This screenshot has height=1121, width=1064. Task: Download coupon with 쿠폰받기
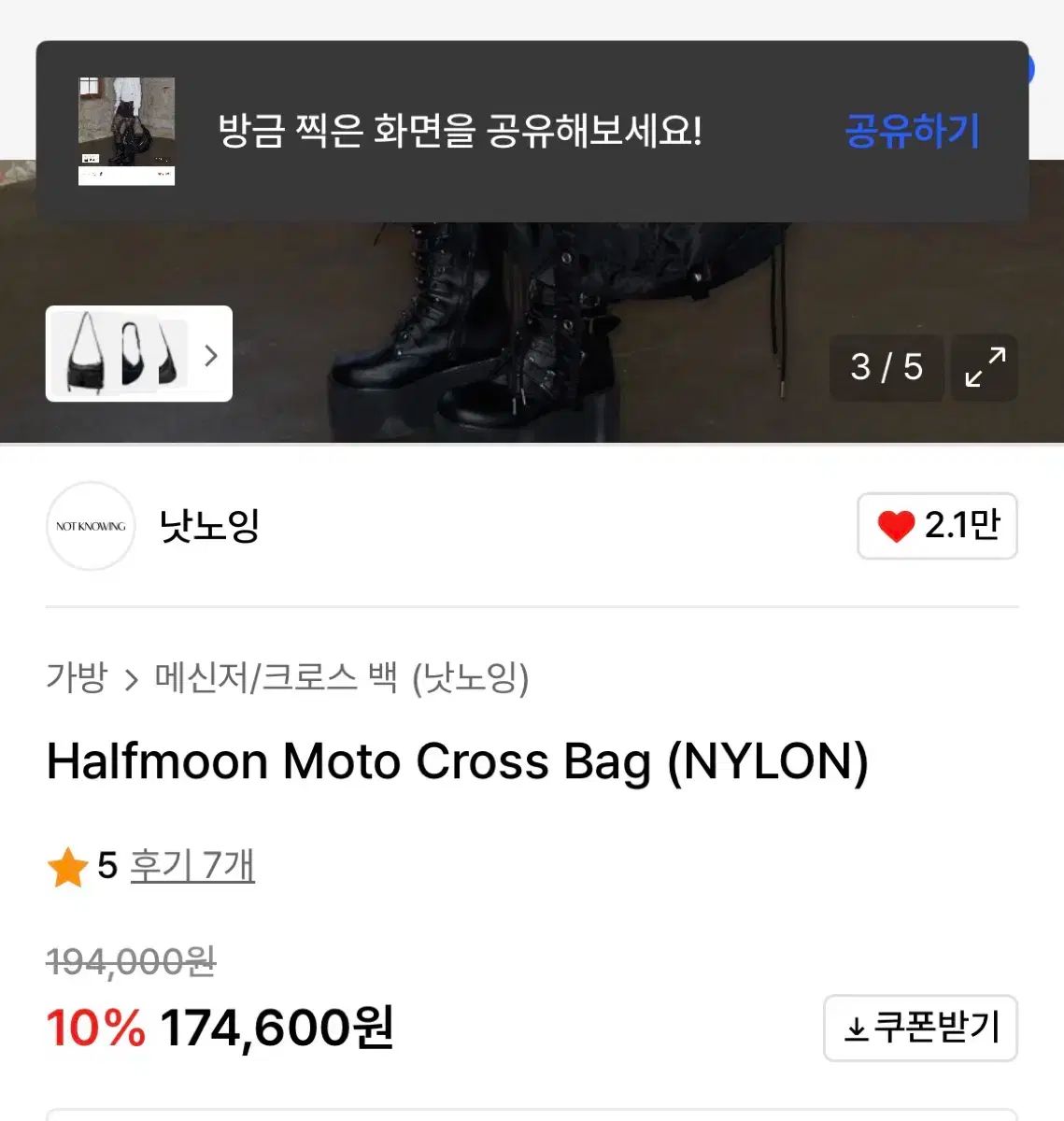tap(920, 1029)
